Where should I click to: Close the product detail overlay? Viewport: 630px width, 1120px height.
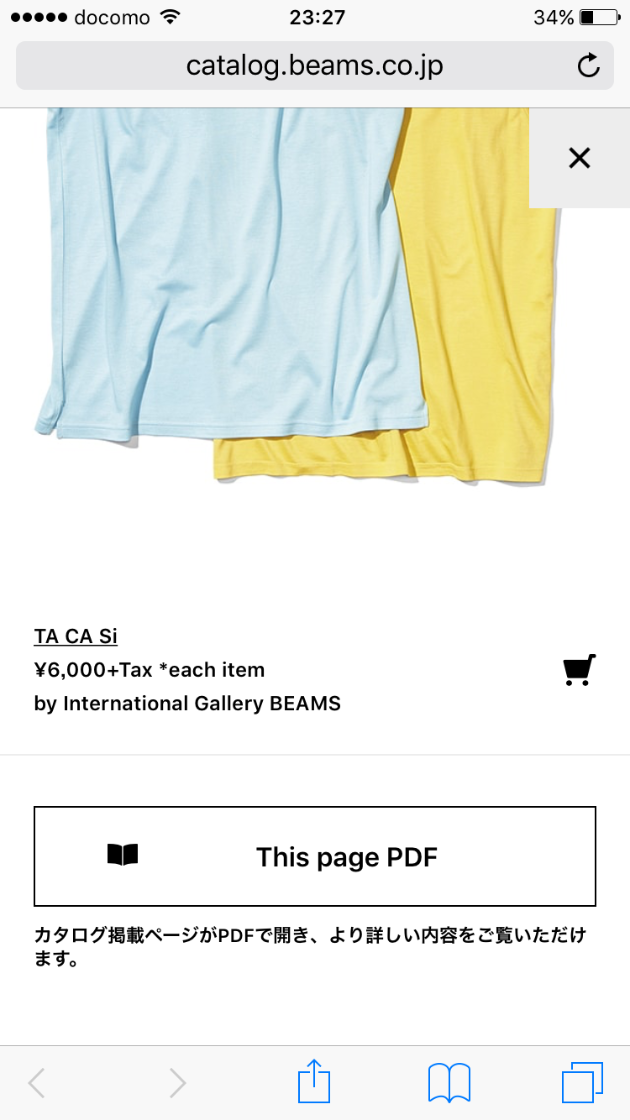pyautogui.click(x=579, y=158)
